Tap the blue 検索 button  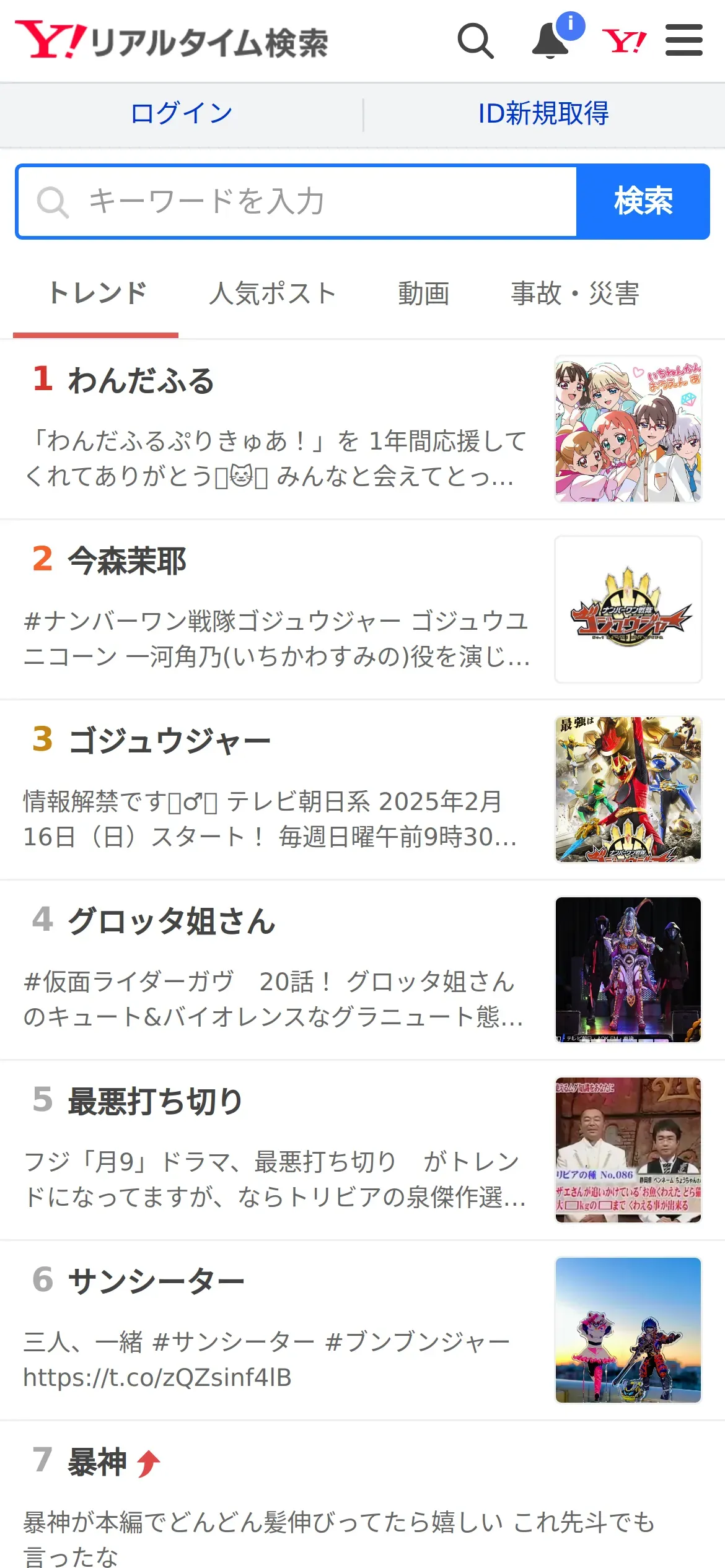643,202
